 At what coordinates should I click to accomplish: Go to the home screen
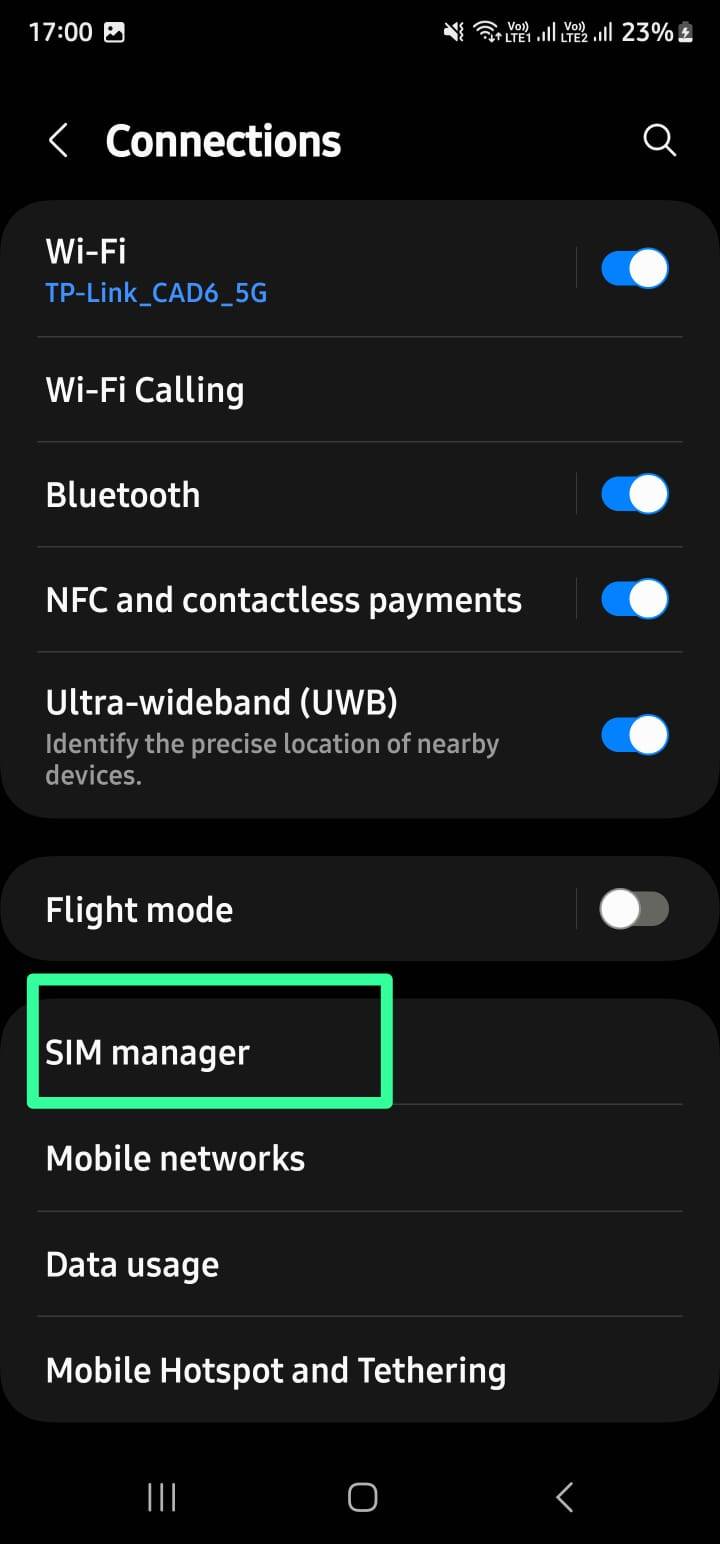[362, 1497]
